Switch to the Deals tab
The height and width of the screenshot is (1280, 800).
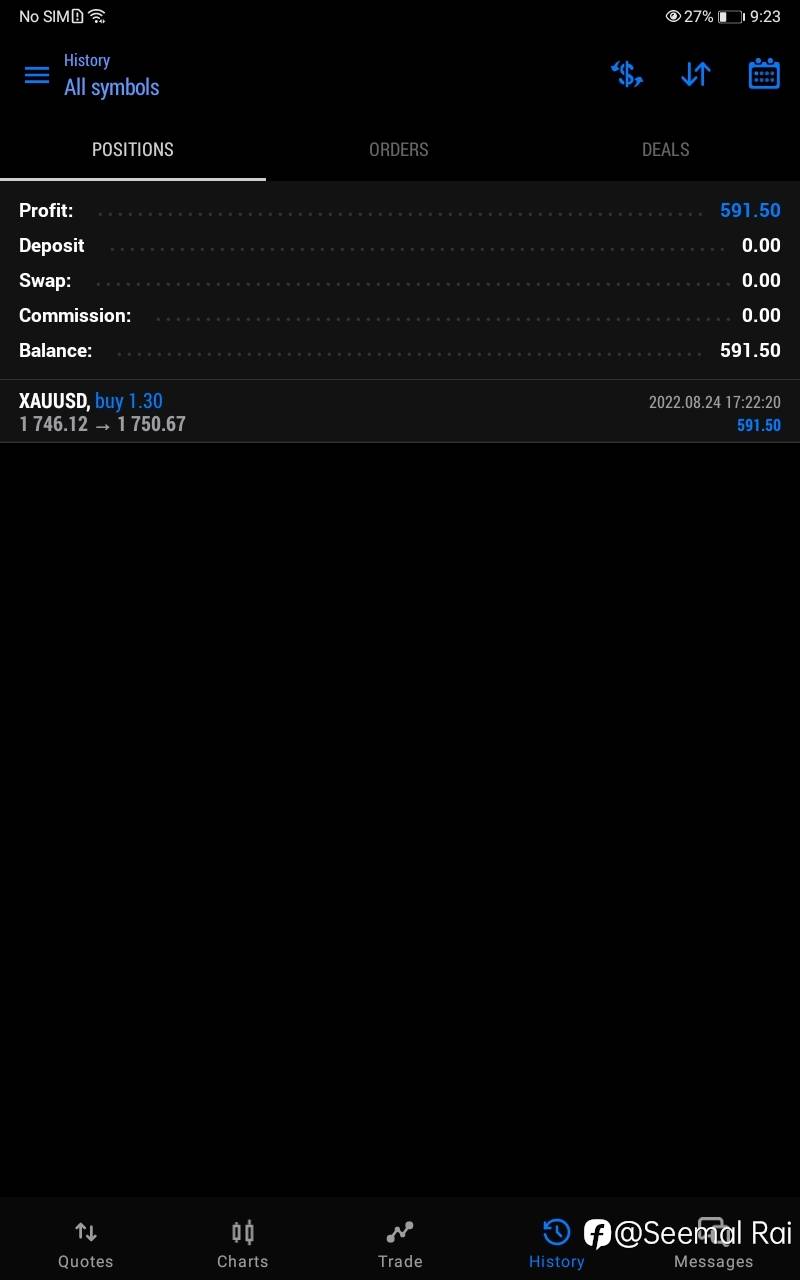[x=666, y=149]
